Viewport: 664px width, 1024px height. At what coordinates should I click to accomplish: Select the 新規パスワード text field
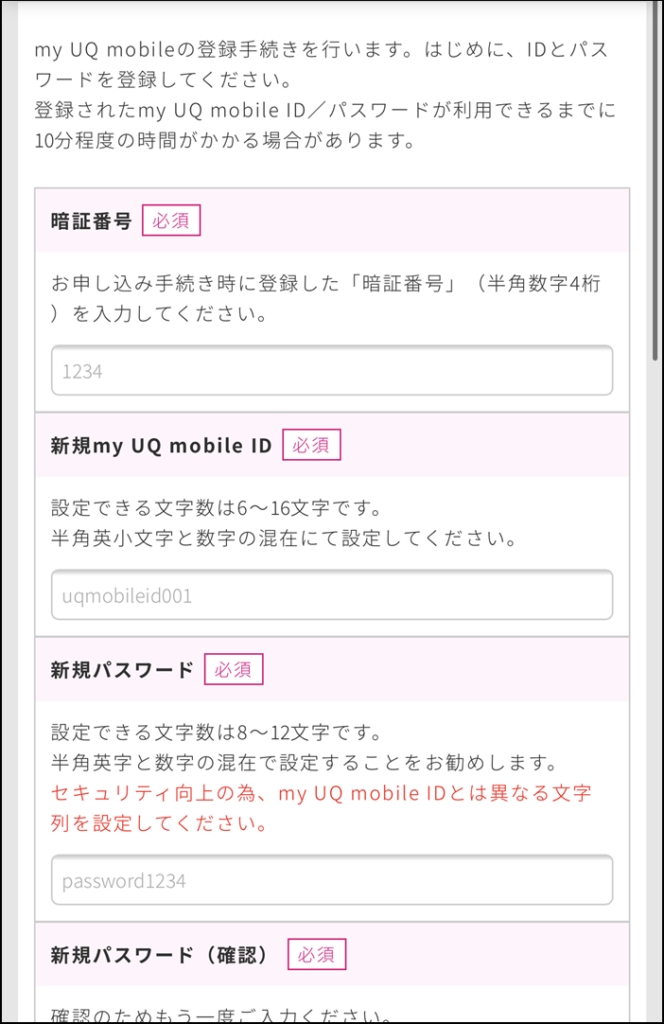[x=331, y=881]
